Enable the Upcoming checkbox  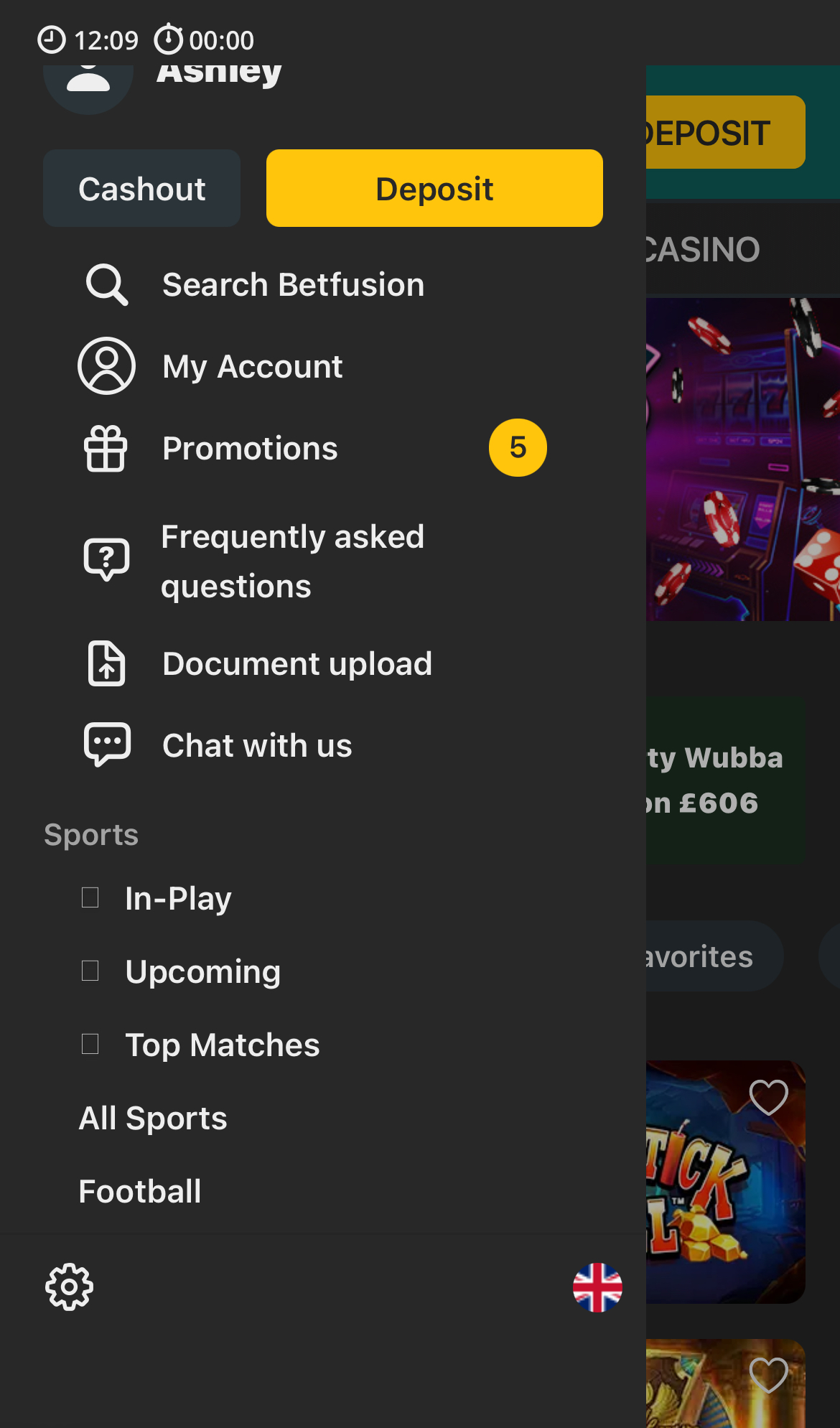[x=90, y=971]
